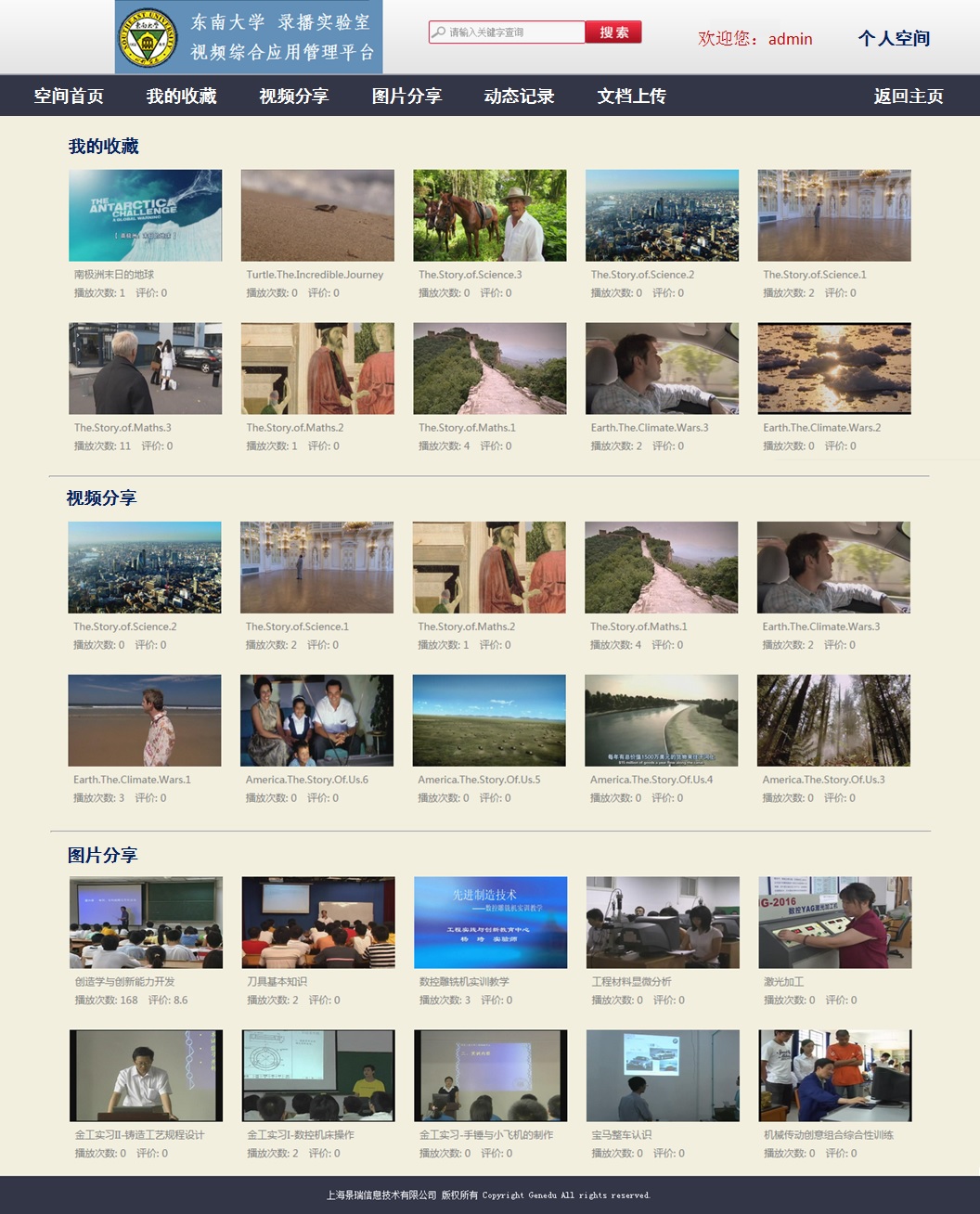Switch to 我的收藏 nav item

[181, 96]
